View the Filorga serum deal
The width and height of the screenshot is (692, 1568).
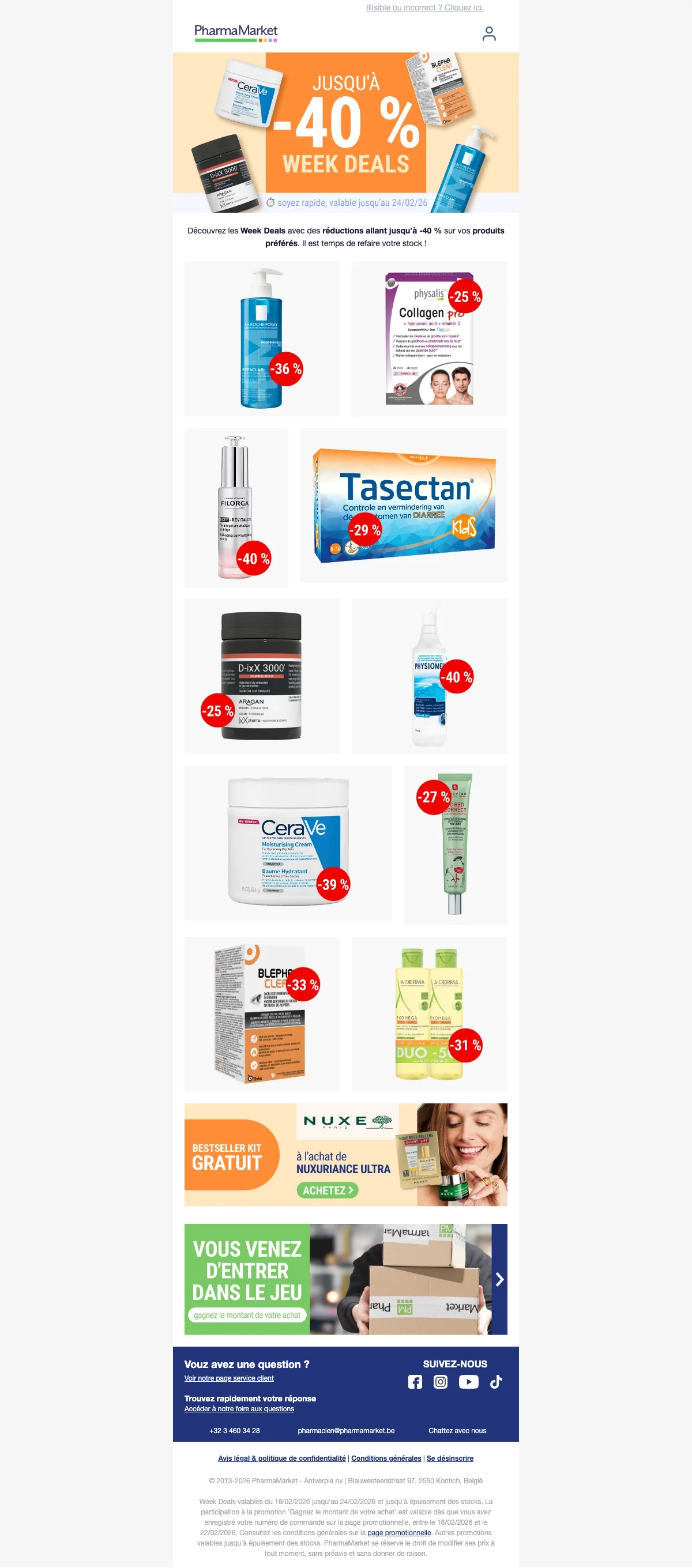[236, 507]
